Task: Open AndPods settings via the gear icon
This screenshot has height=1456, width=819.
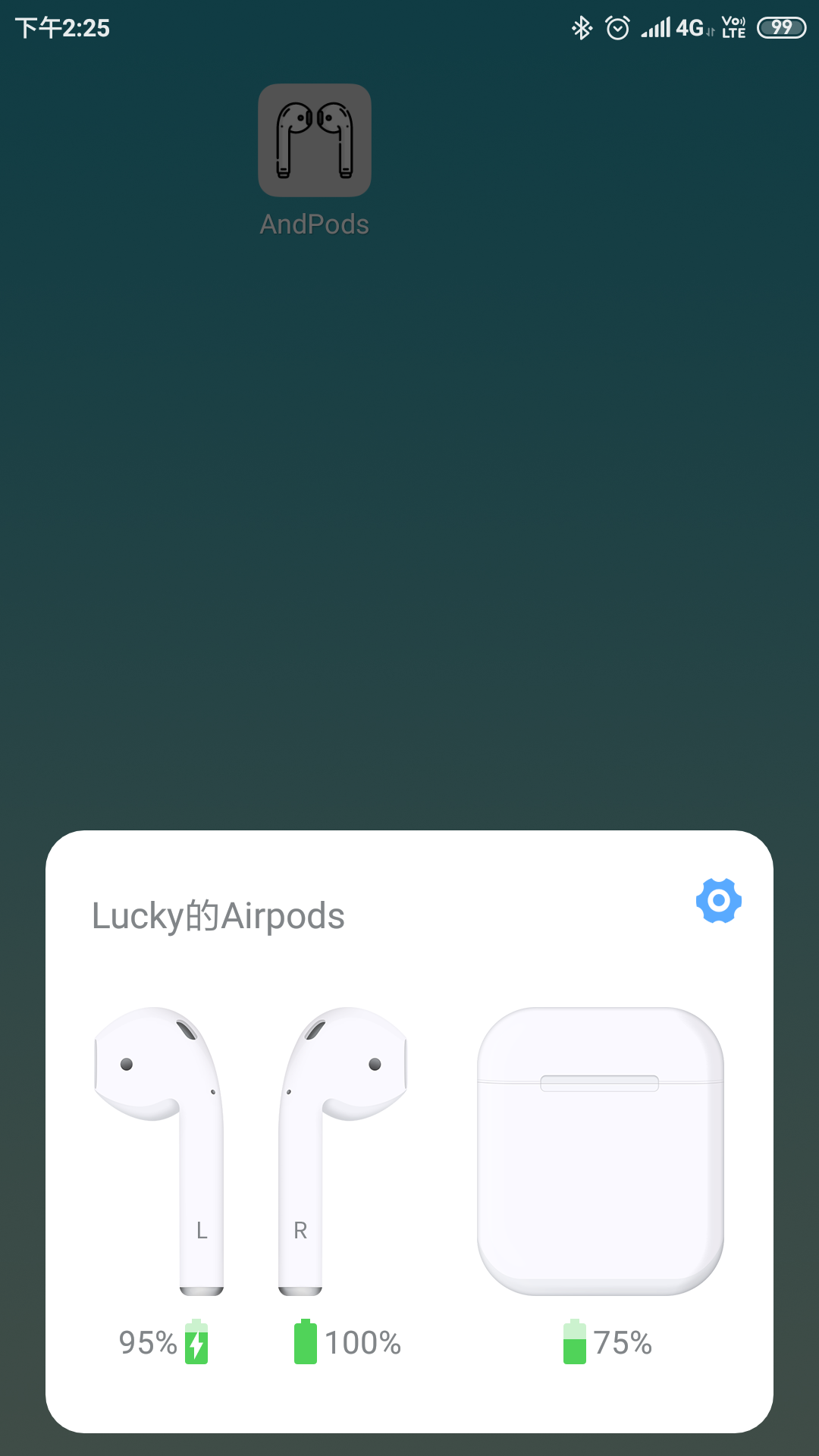Action: click(717, 901)
